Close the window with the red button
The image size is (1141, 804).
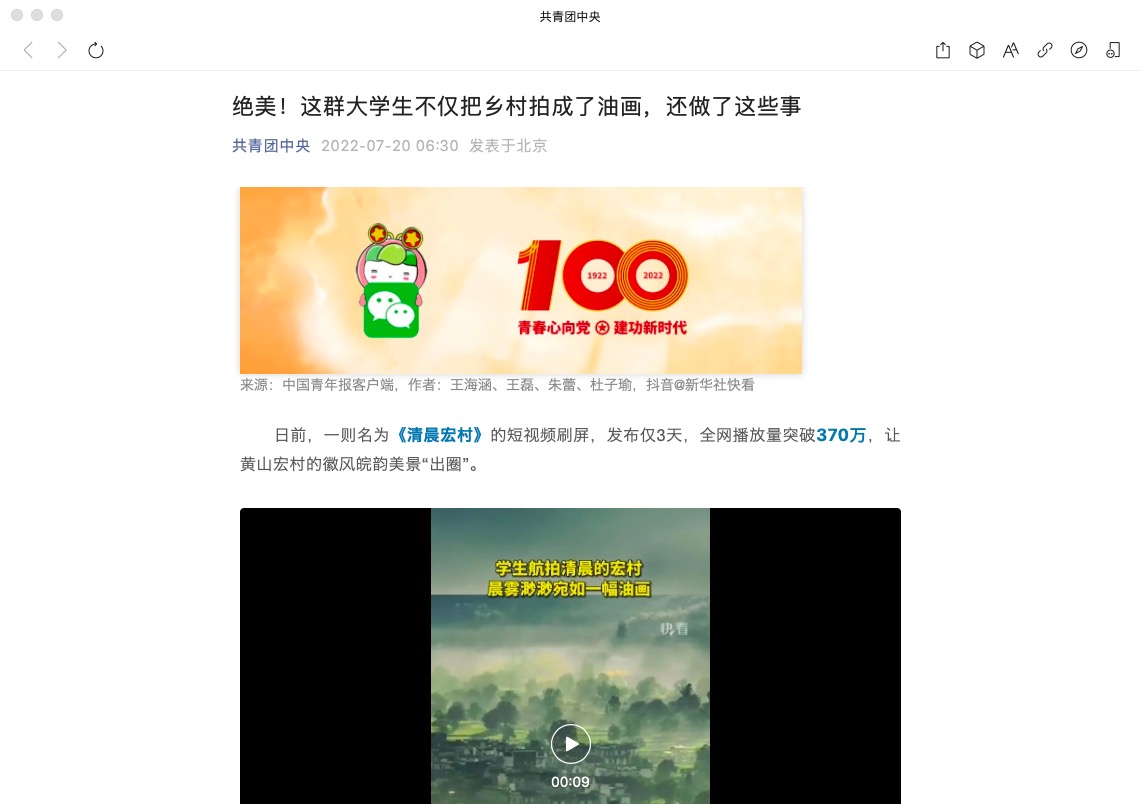pos(17,15)
